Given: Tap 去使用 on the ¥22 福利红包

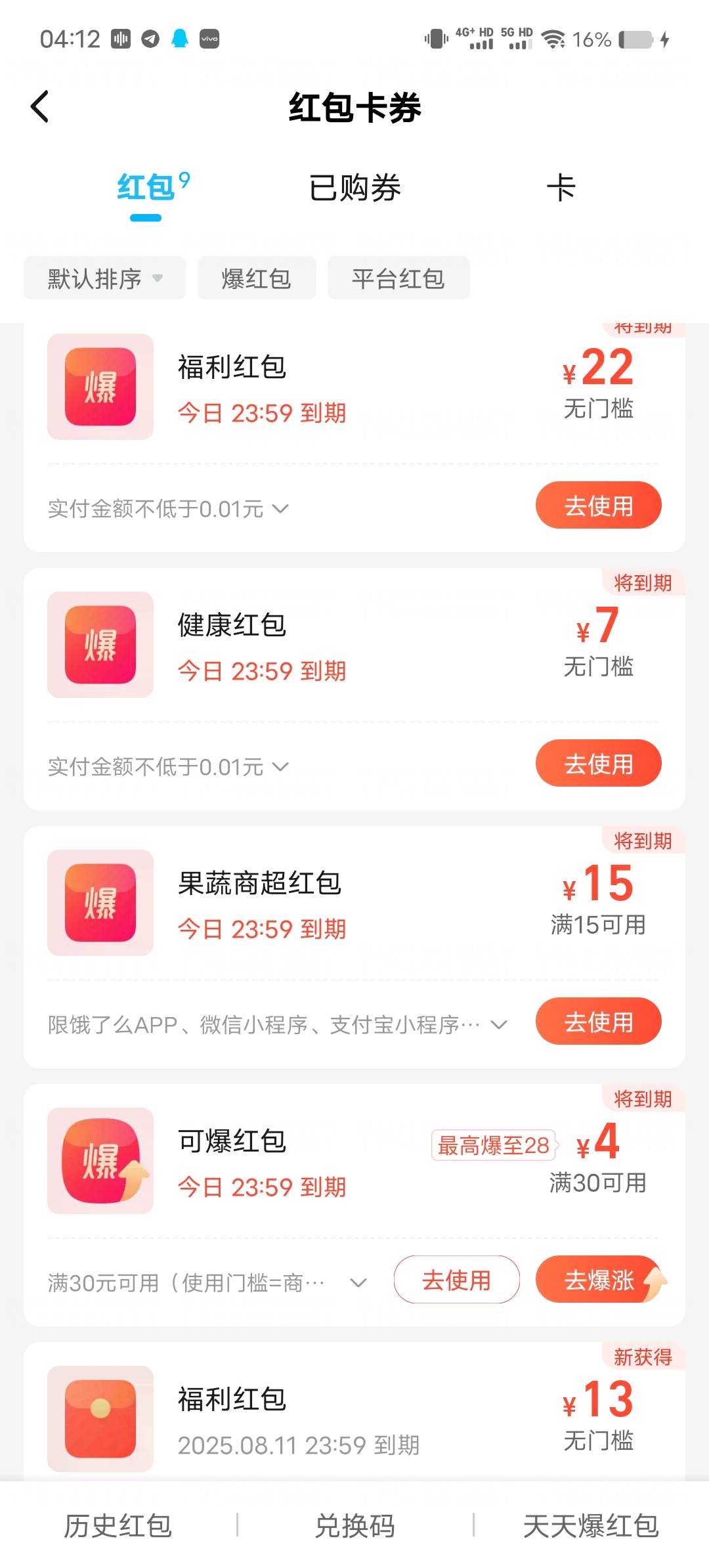Looking at the screenshot, I should pyautogui.click(x=598, y=505).
